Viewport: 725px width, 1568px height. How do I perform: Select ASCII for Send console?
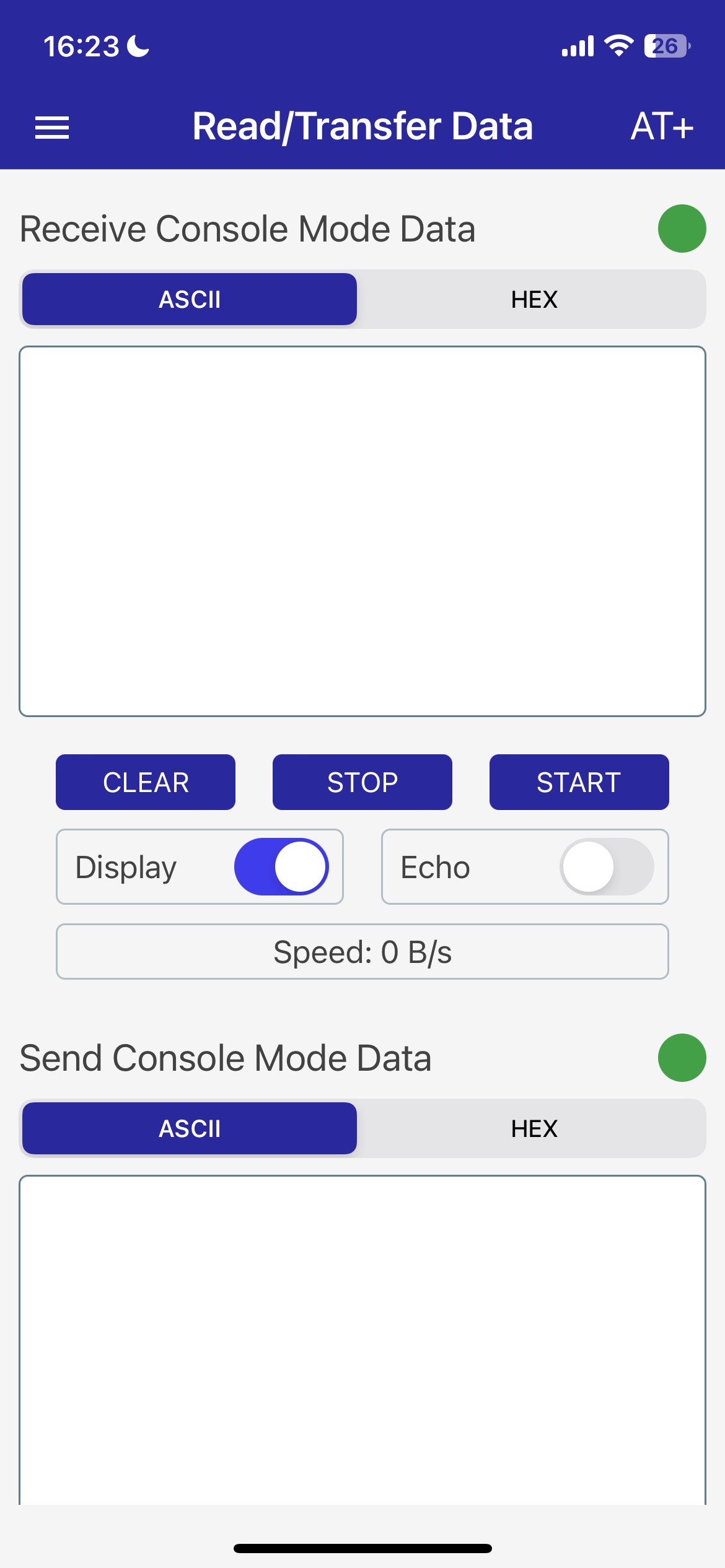[190, 1129]
